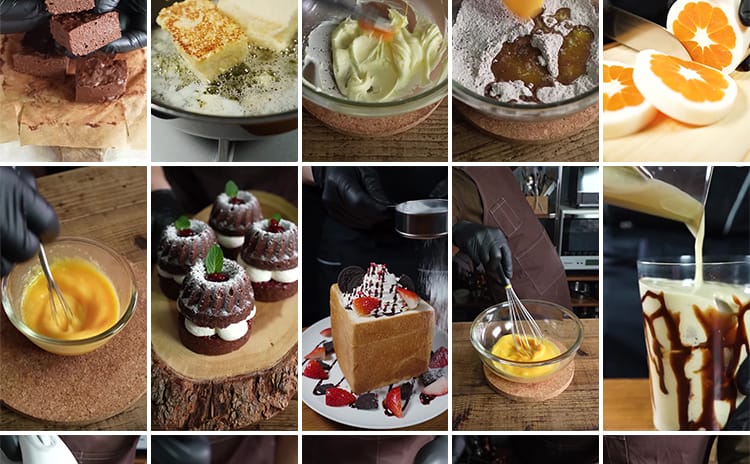The width and height of the screenshot is (750, 464).
Task: Open the brownie squares video thumbnail
Action: (73, 80)
